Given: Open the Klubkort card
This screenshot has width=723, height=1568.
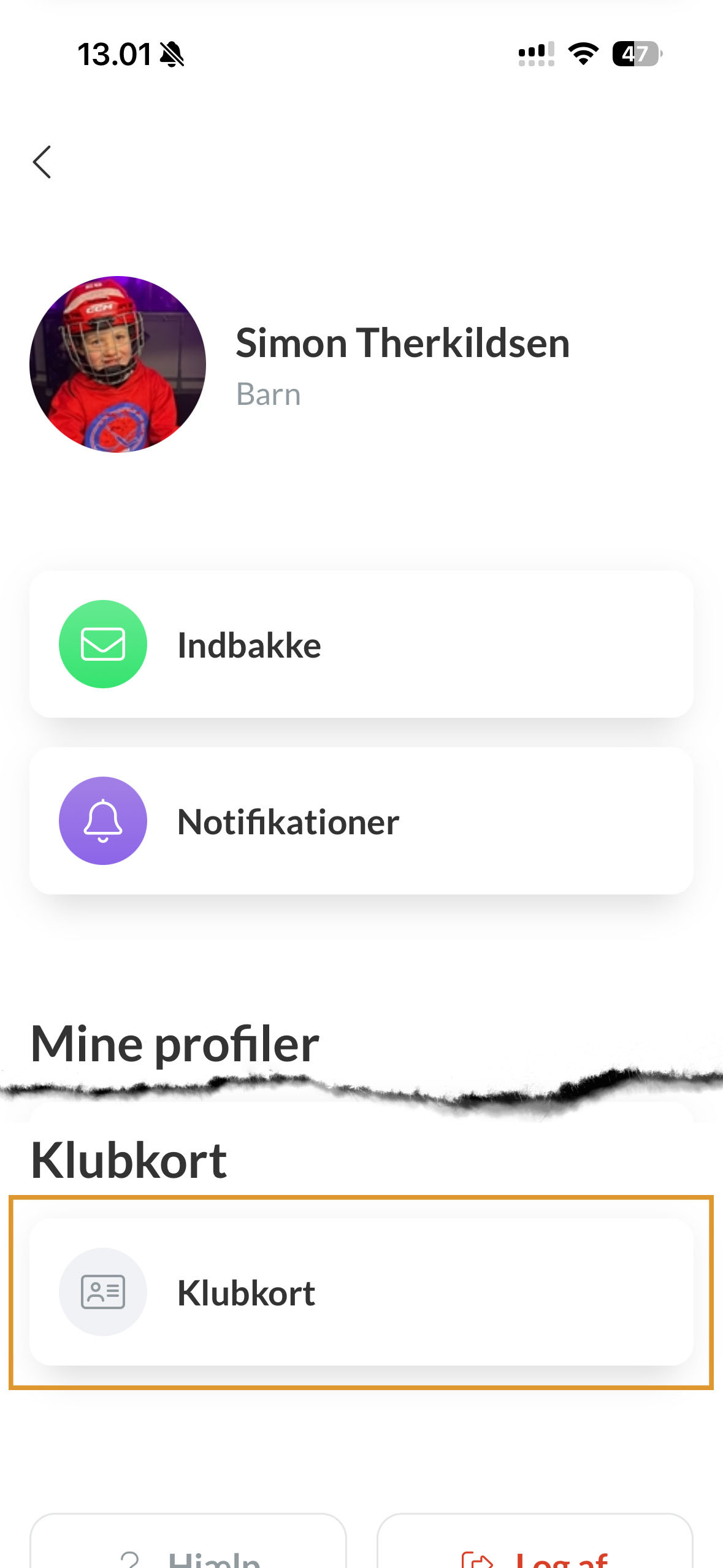Looking at the screenshot, I should click(x=361, y=1292).
